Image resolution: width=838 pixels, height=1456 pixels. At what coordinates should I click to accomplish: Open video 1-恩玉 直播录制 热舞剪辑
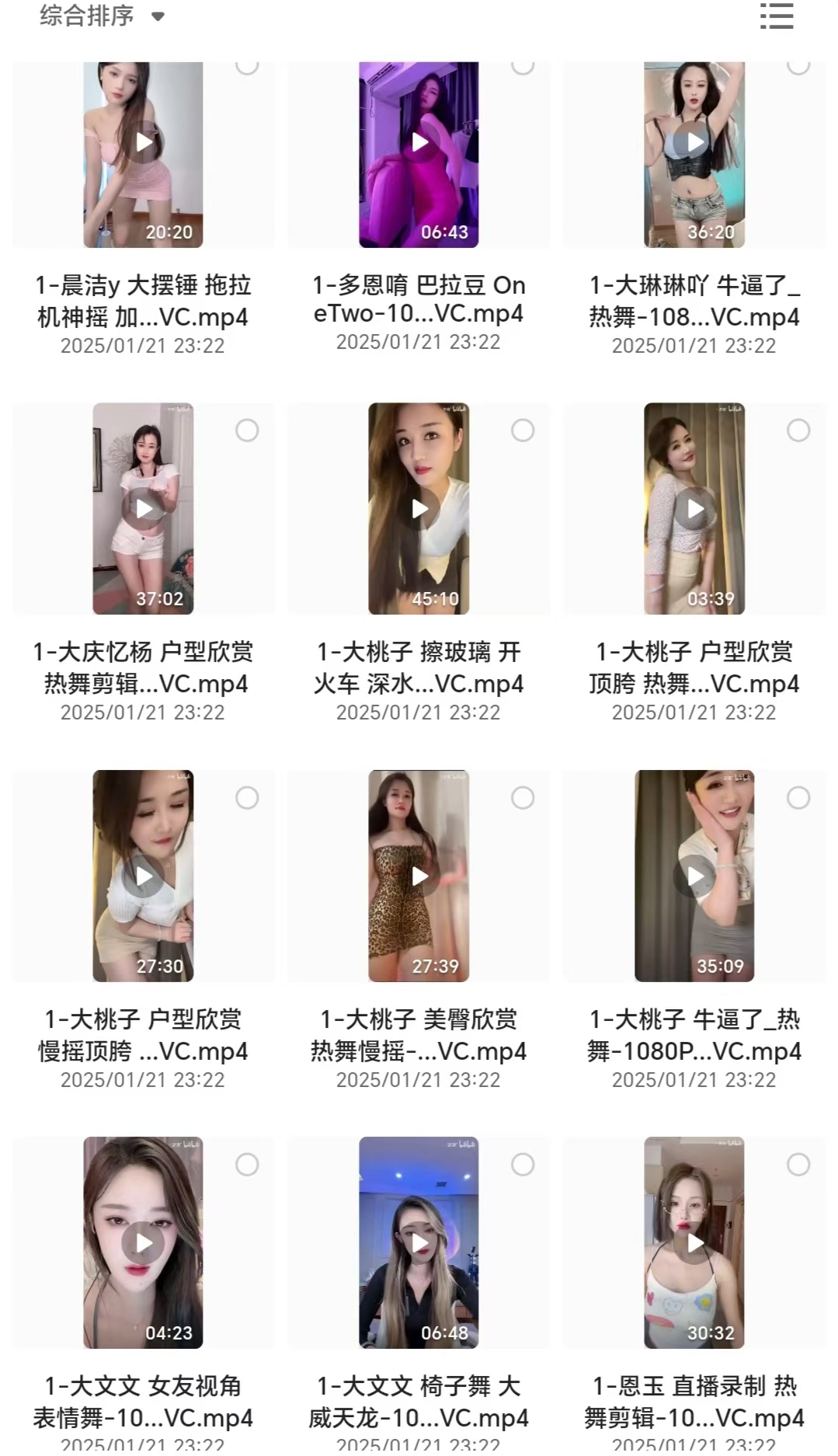(694, 1242)
